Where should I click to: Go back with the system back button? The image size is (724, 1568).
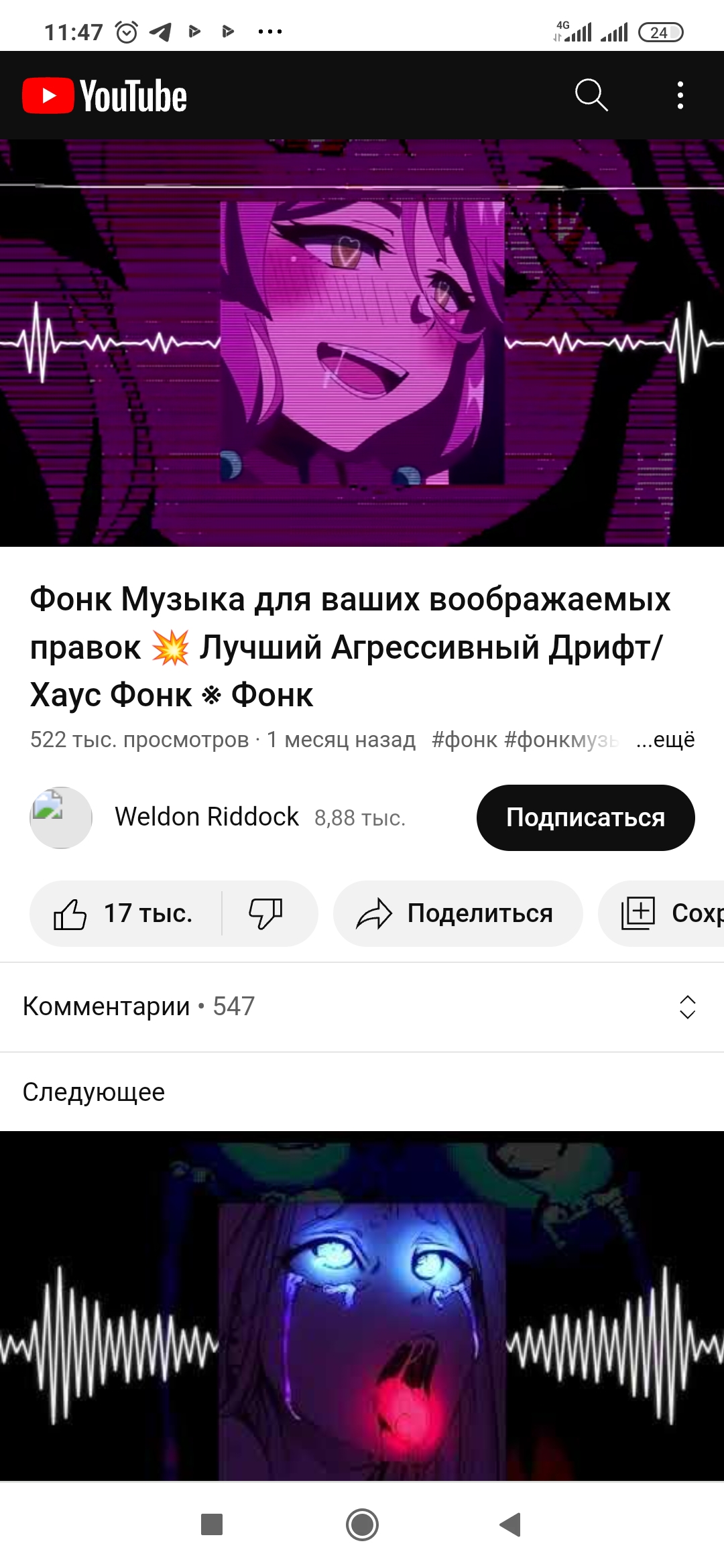[511, 1524]
